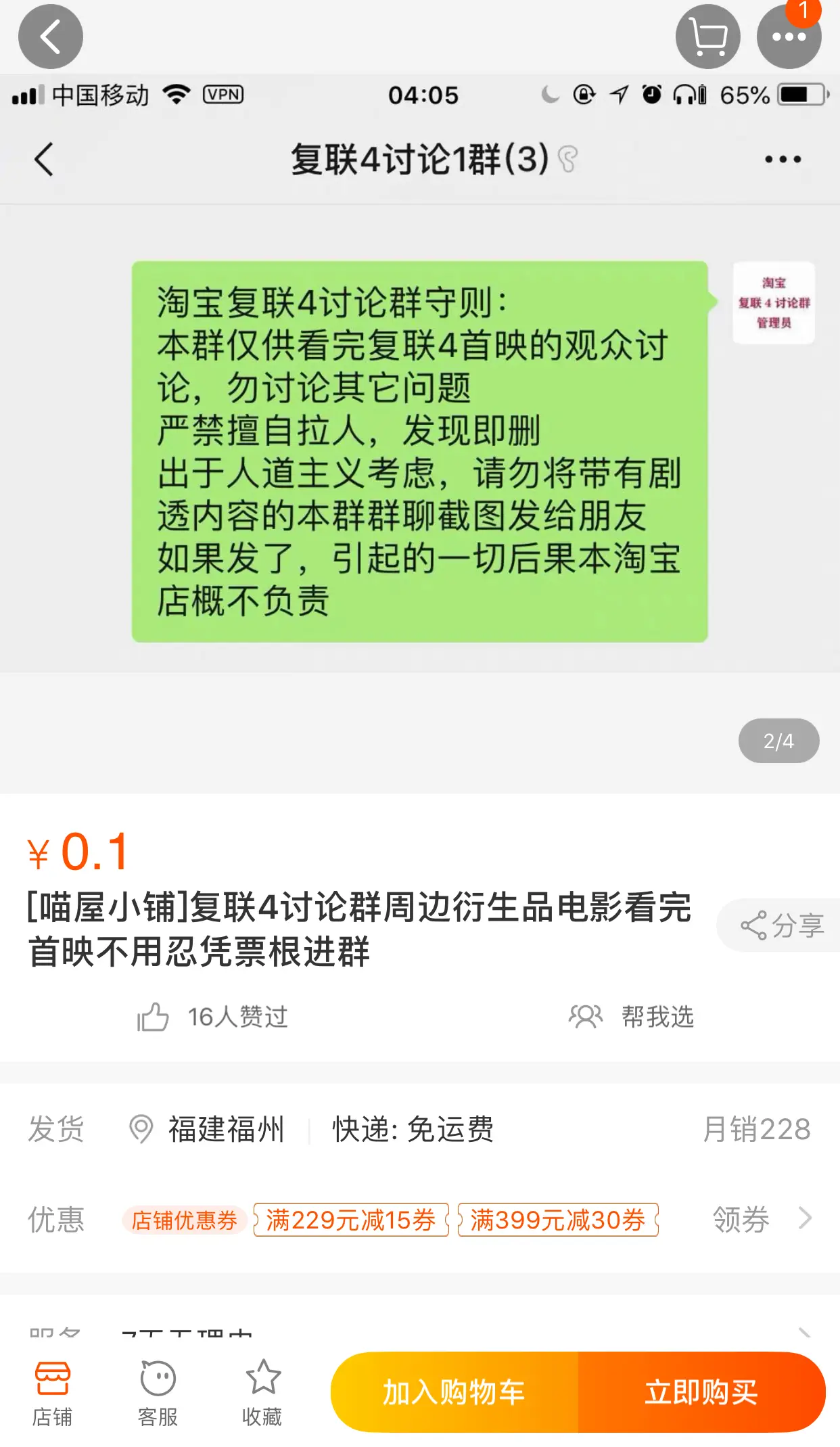Buy now with 立即购买
This screenshot has height=1447, width=840.
point(701,1393)
